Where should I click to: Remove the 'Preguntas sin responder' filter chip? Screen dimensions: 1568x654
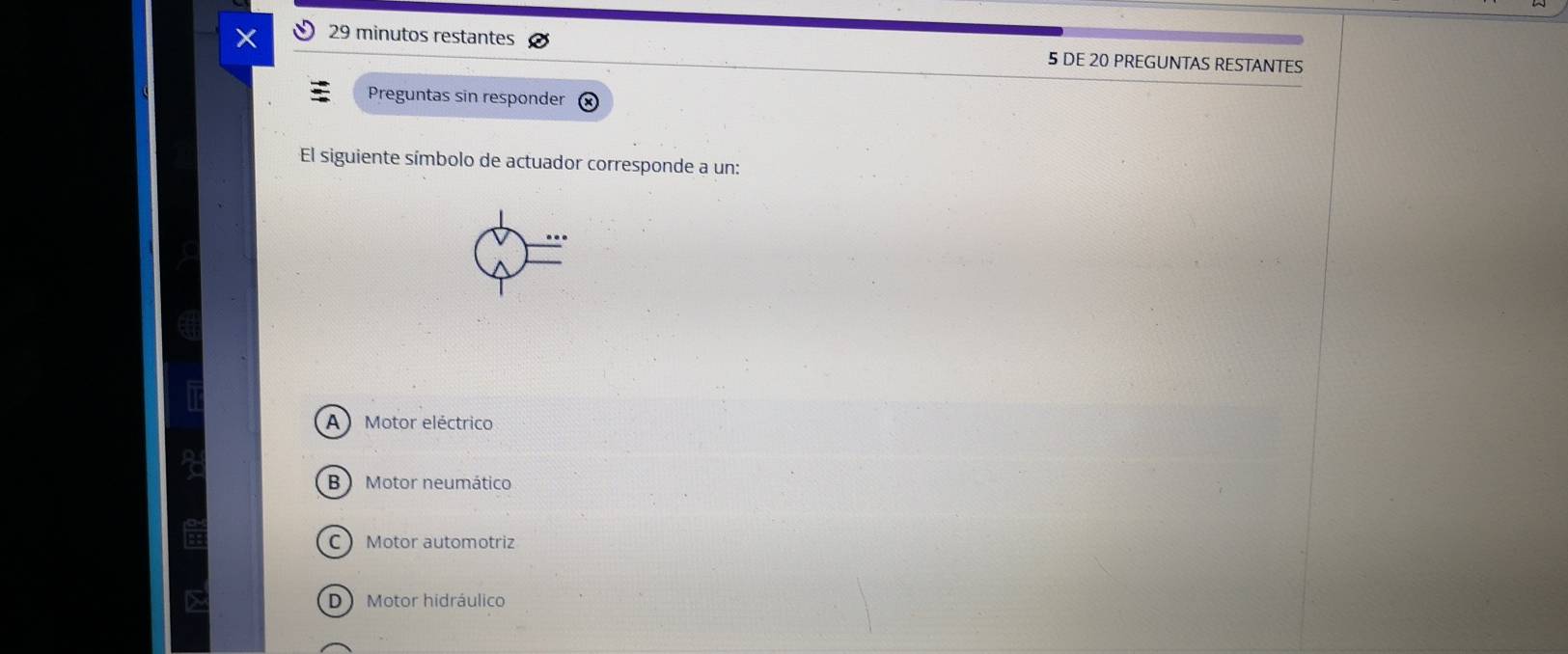point(588,102)
